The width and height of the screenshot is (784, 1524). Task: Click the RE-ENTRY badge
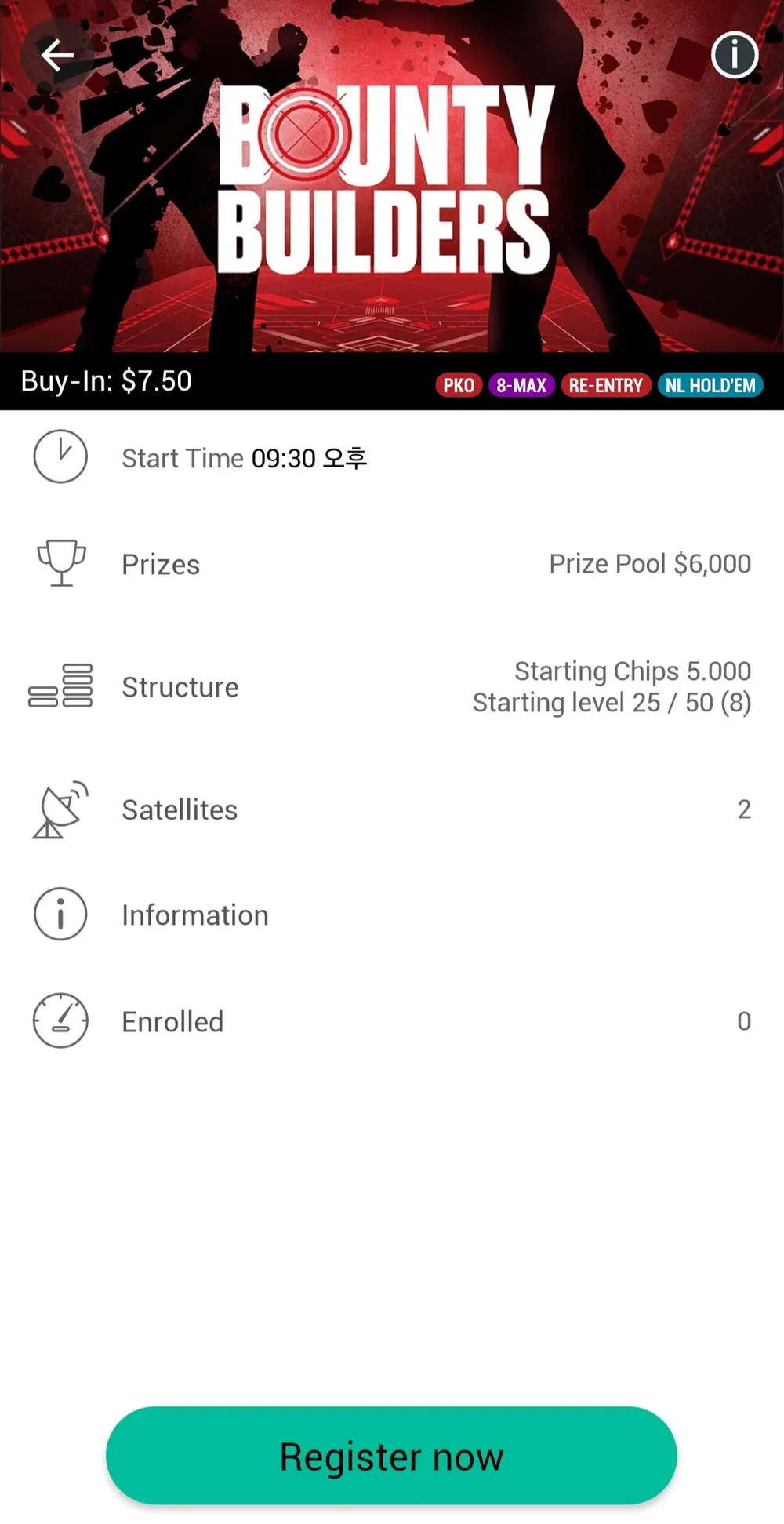(x=606, y=385)
